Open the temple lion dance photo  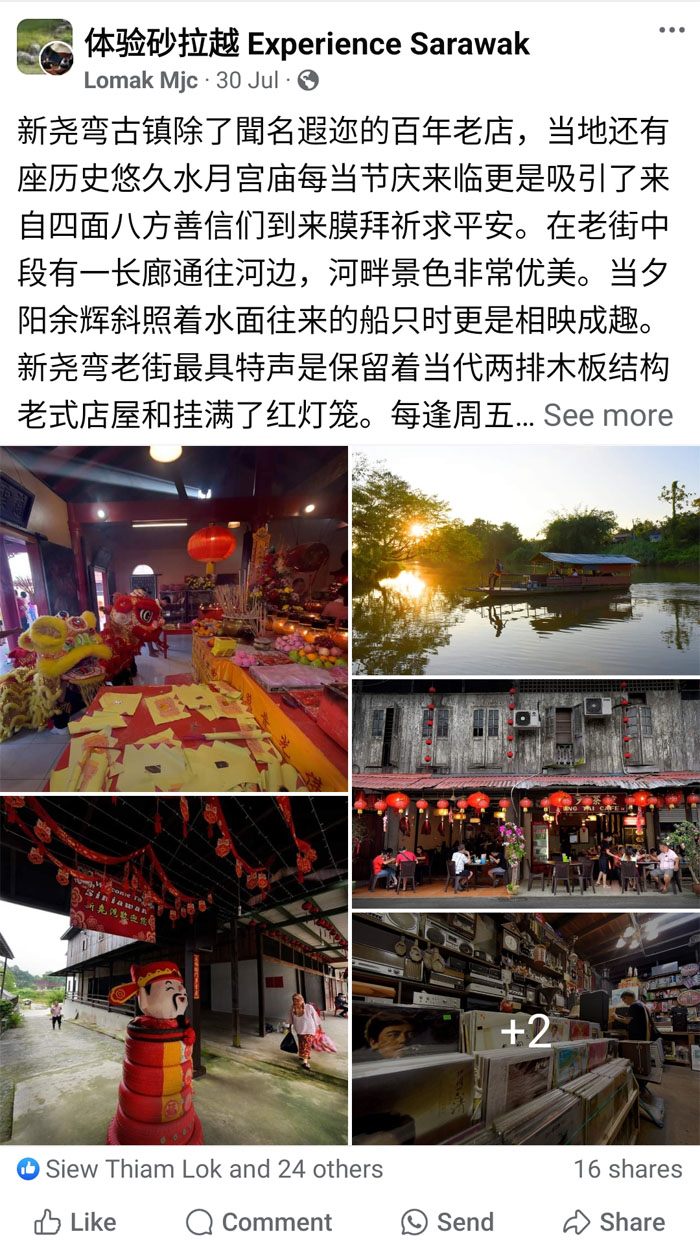coord(174,619)
